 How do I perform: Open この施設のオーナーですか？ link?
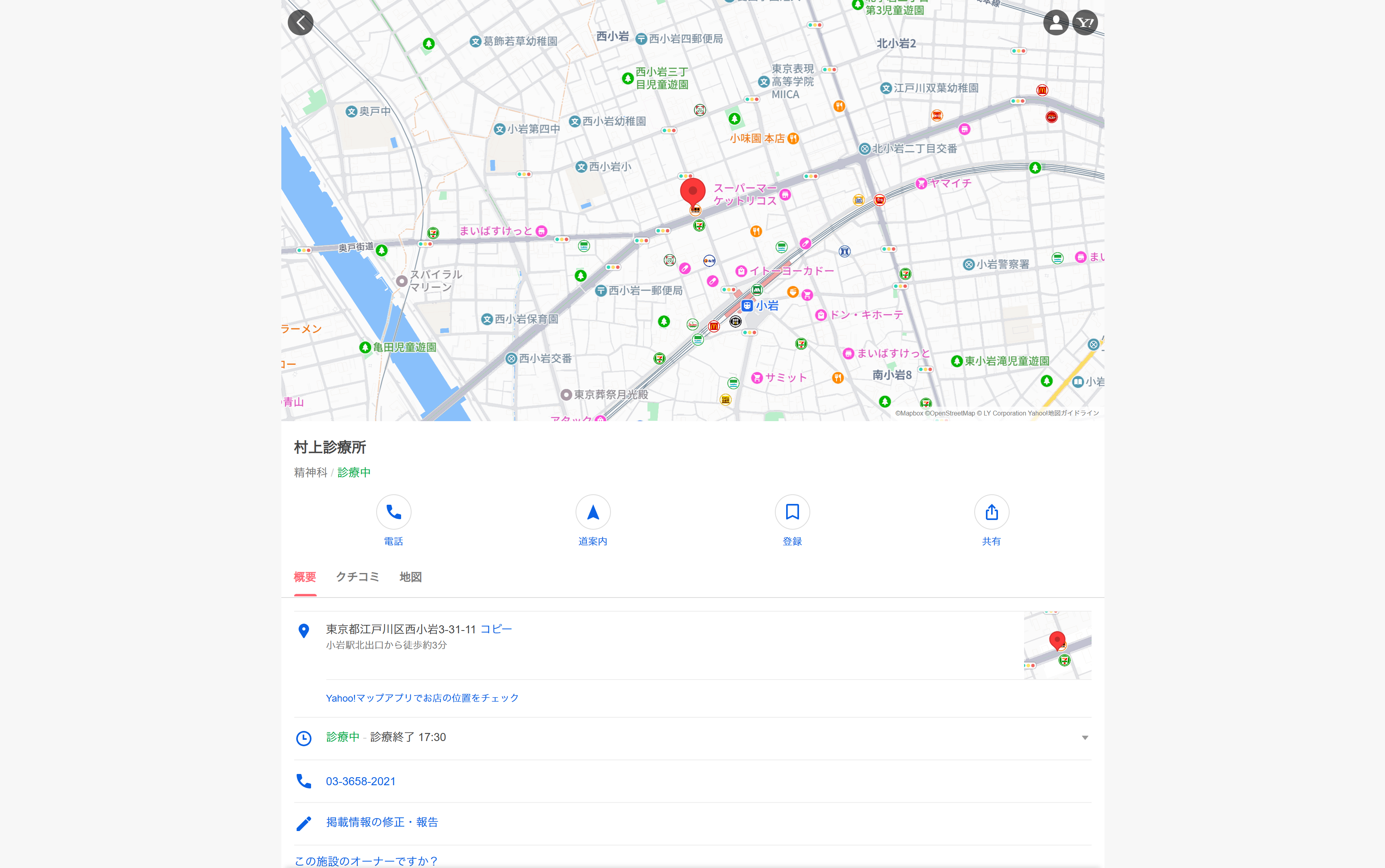pos(366,860)
